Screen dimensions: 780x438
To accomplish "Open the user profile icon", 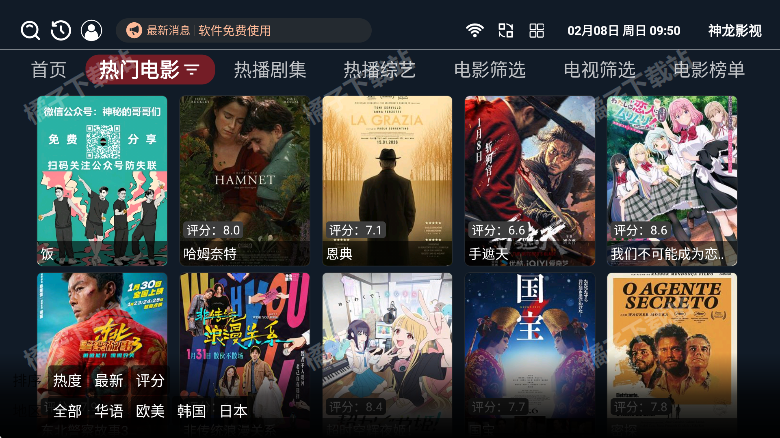I will [x=91, y=30].
